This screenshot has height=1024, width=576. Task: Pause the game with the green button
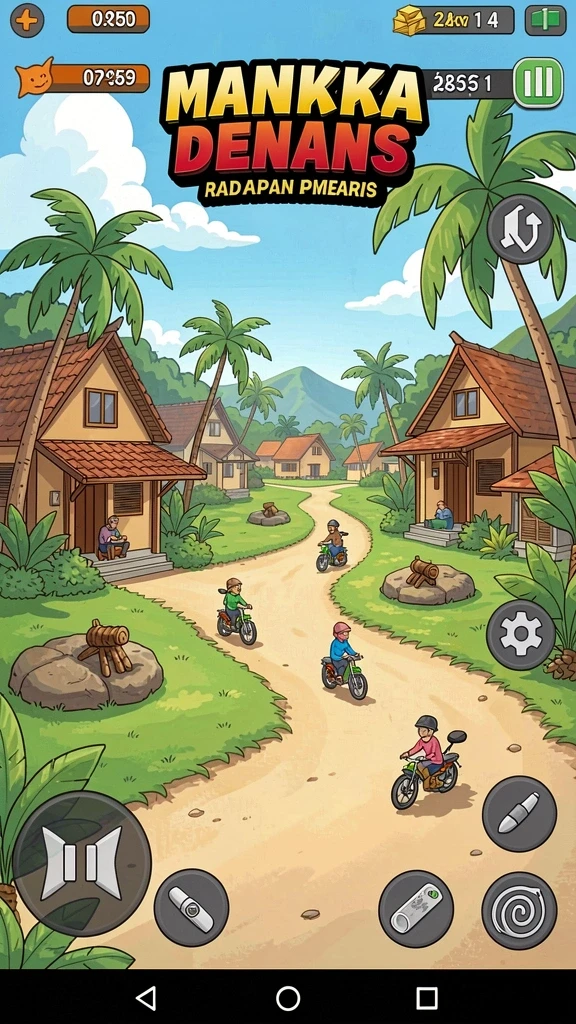(x=538, y=83)
